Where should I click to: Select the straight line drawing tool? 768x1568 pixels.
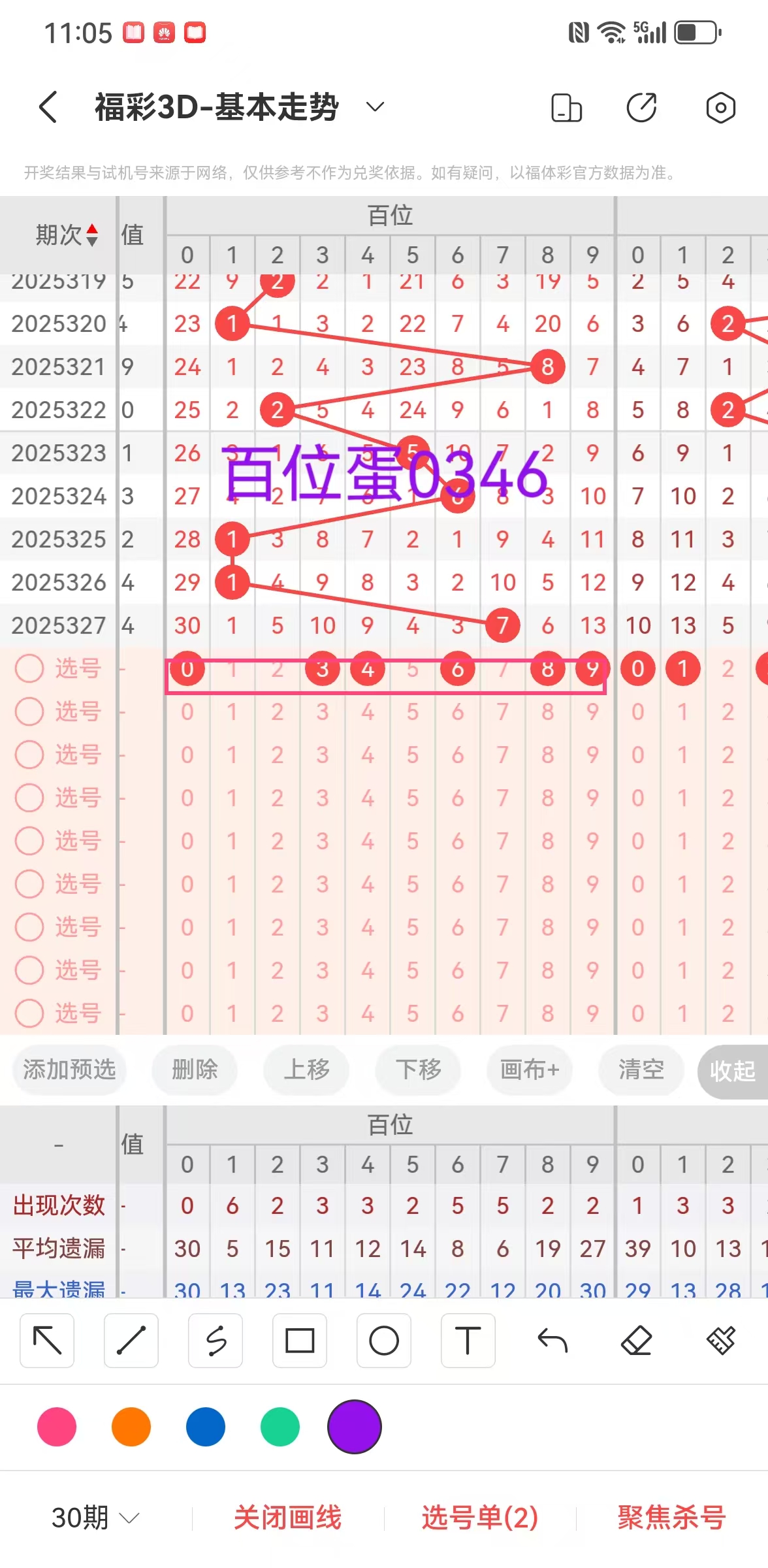[x=131, y=1341]
